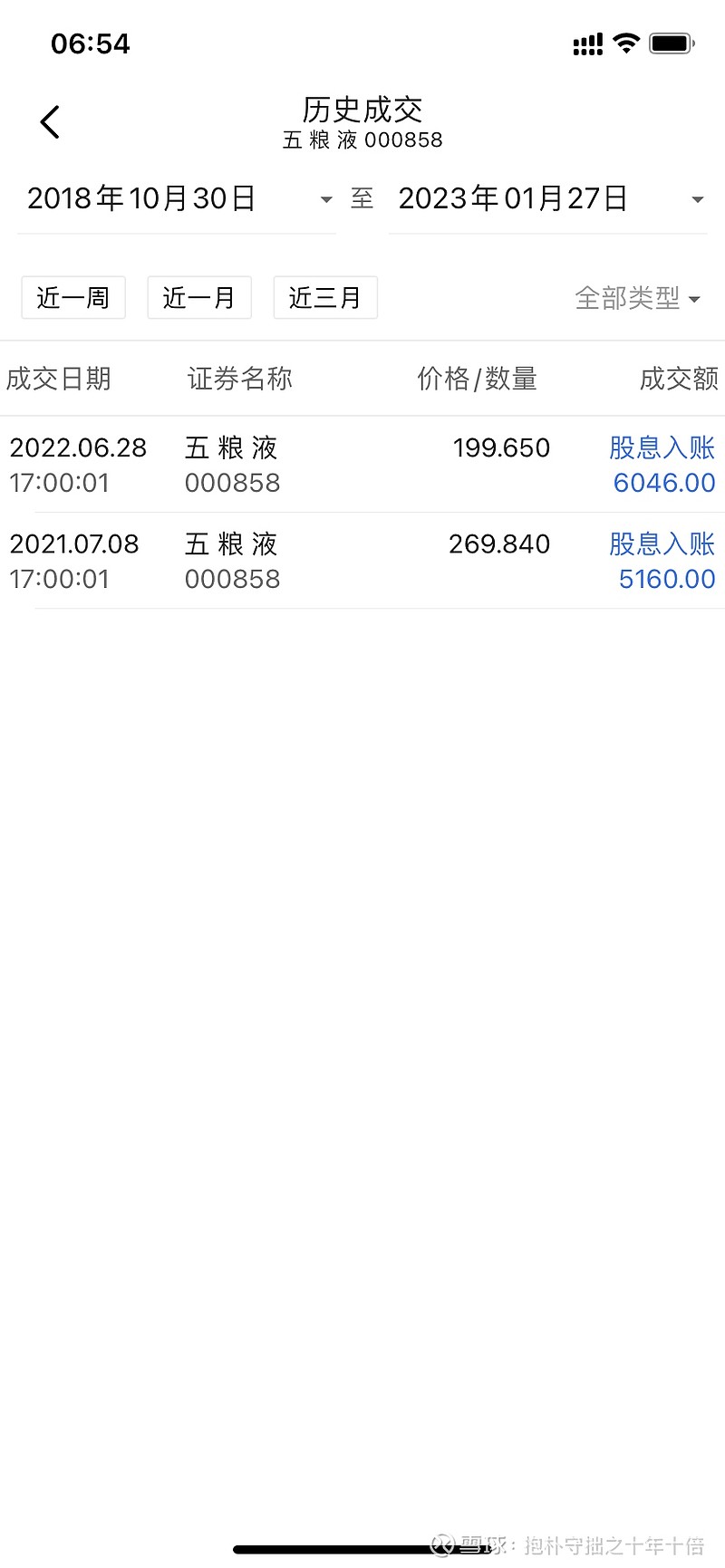Expand the 全部类型 type dropdown
The height and width of the screenshot is (1568, 725).
tap(638, 298)
